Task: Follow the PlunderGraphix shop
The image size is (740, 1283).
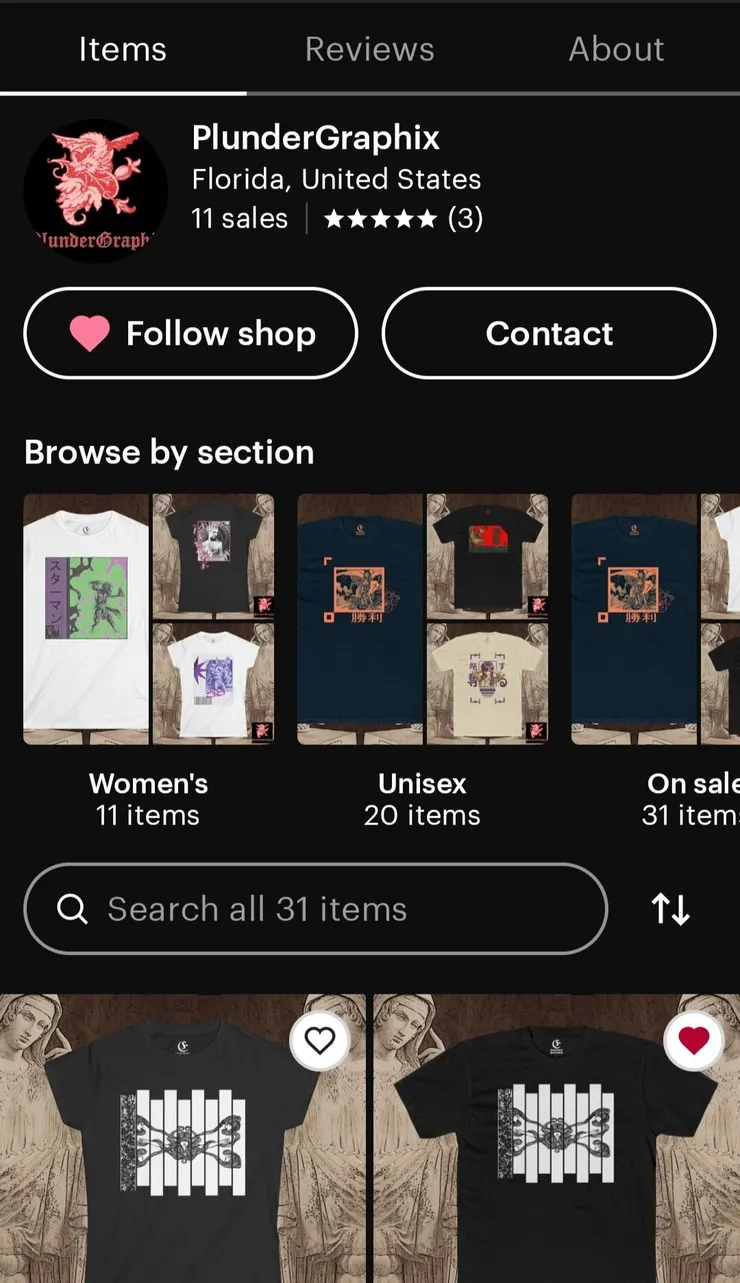Action: pyautogui.click(x=191, y=333)
